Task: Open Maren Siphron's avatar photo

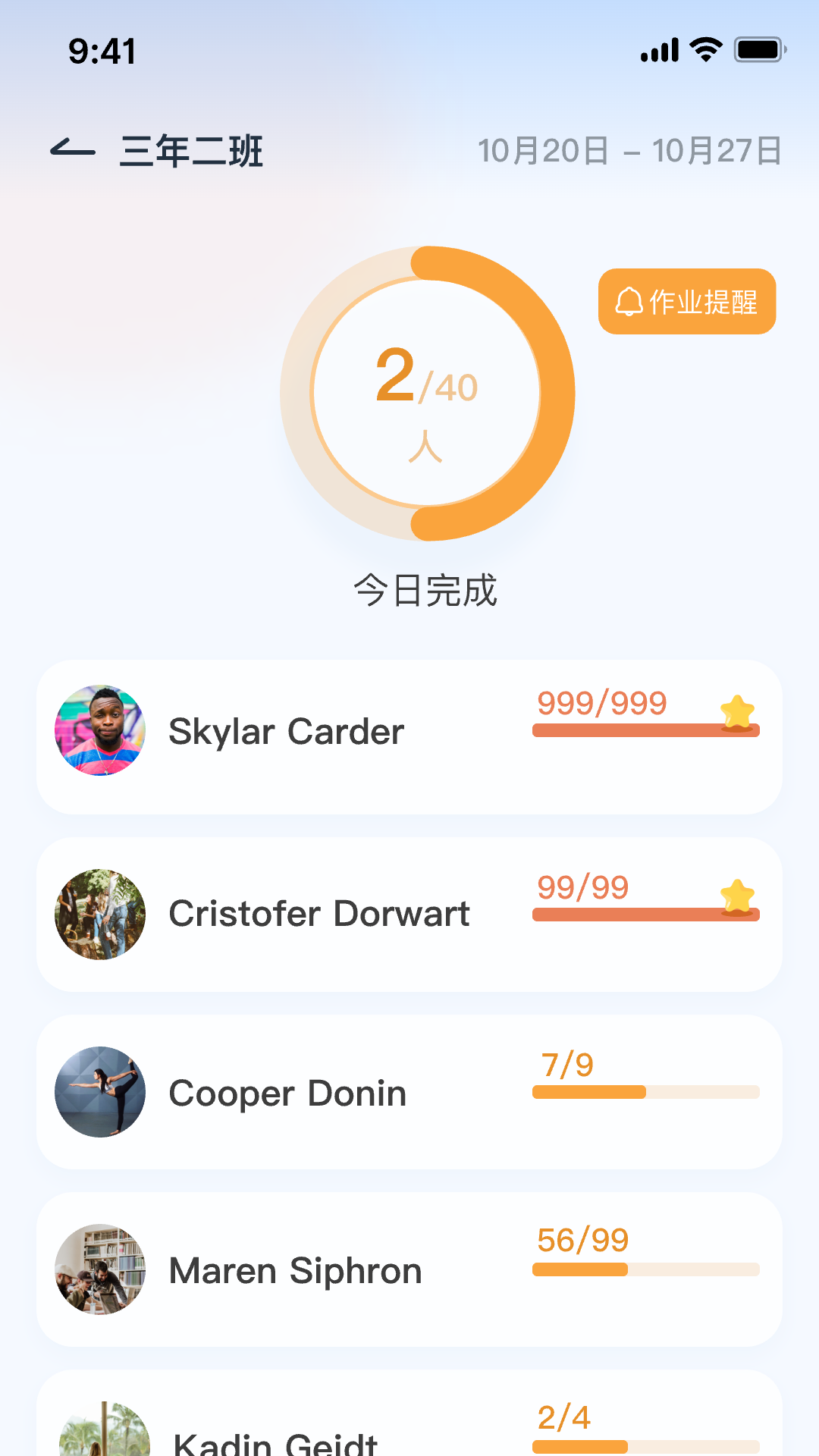Action: point(99,1270)
